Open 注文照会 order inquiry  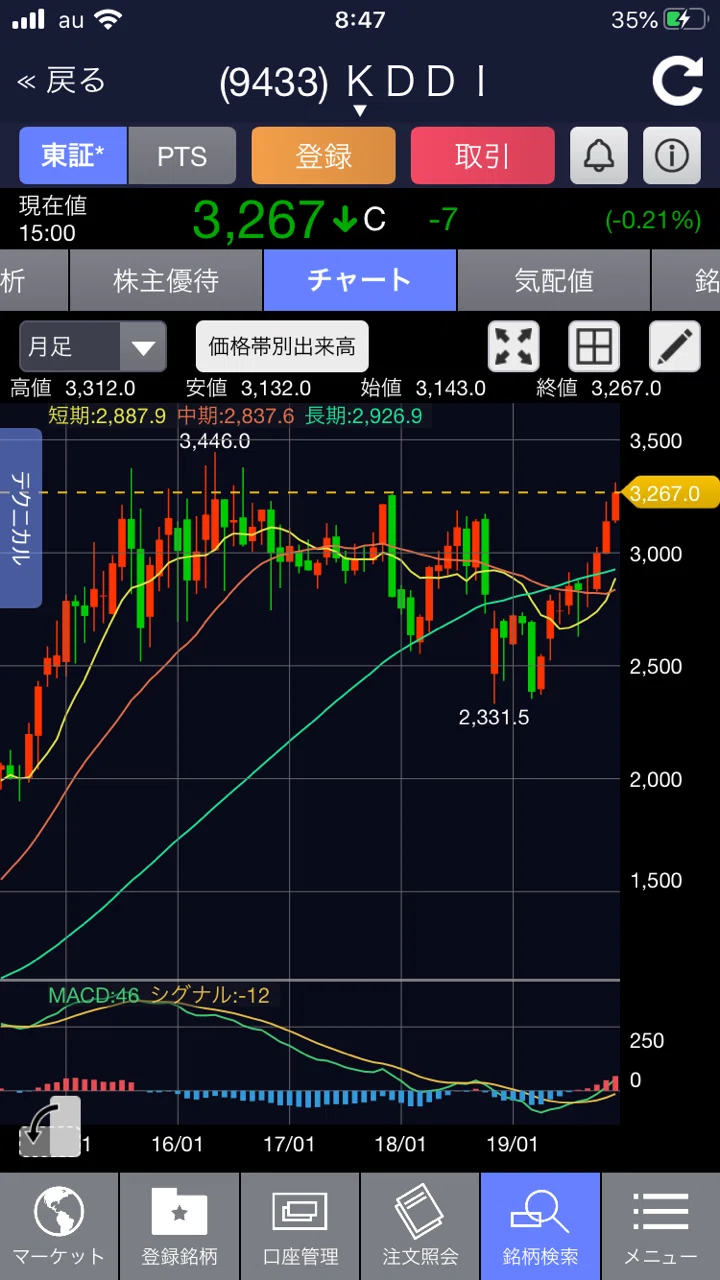click(x=420, y=1226)
